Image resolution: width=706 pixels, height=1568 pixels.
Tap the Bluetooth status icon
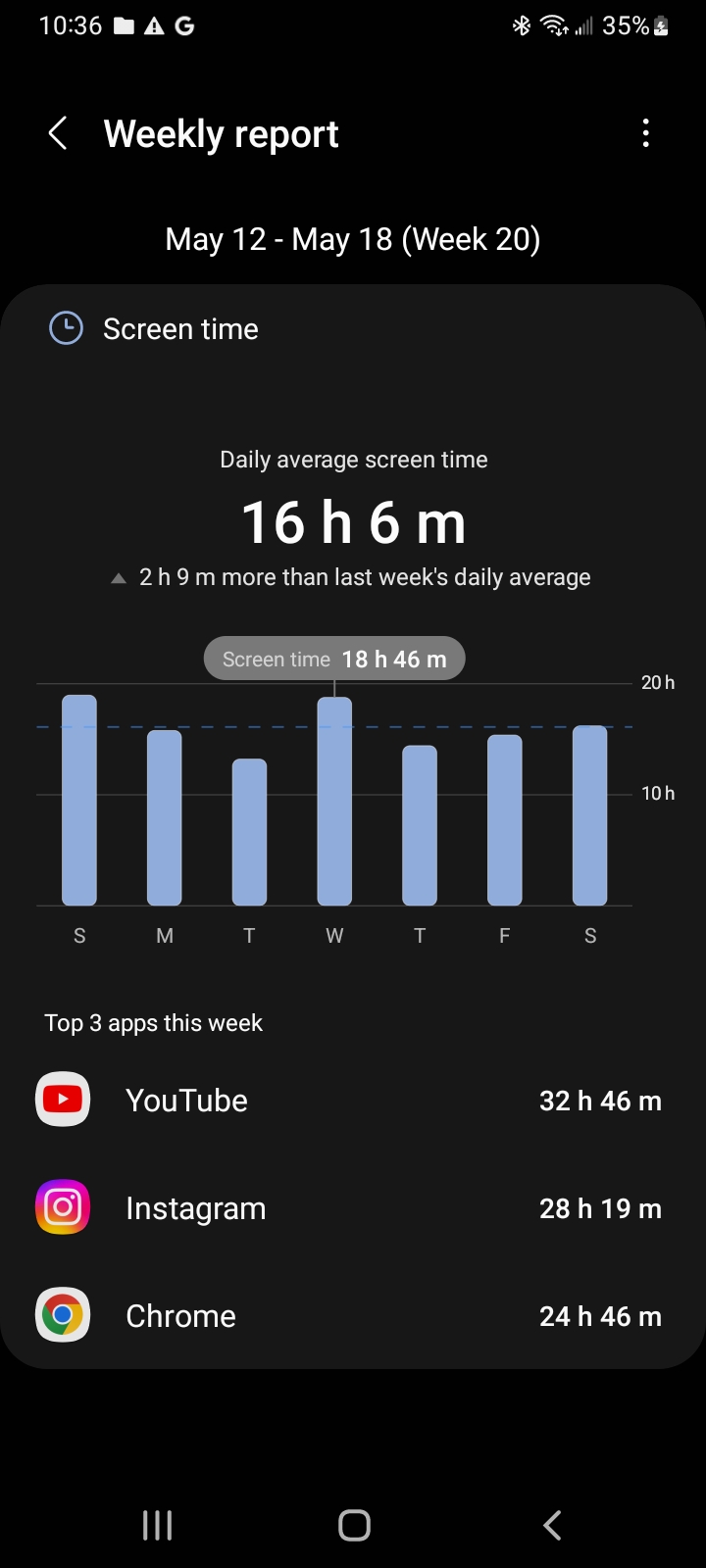(522, 25)
